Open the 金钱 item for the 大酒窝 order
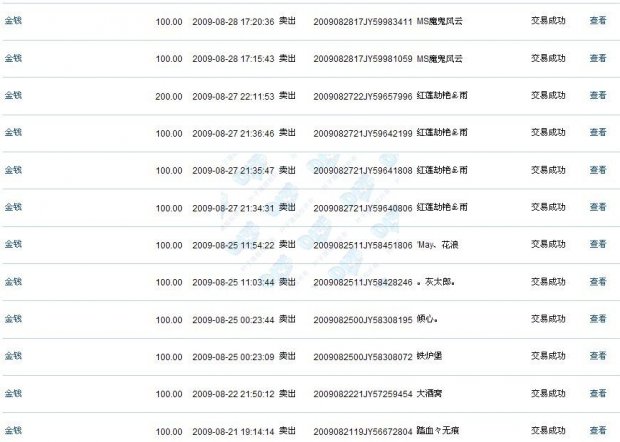Viewport: 620px width, 442px height. 13,394
